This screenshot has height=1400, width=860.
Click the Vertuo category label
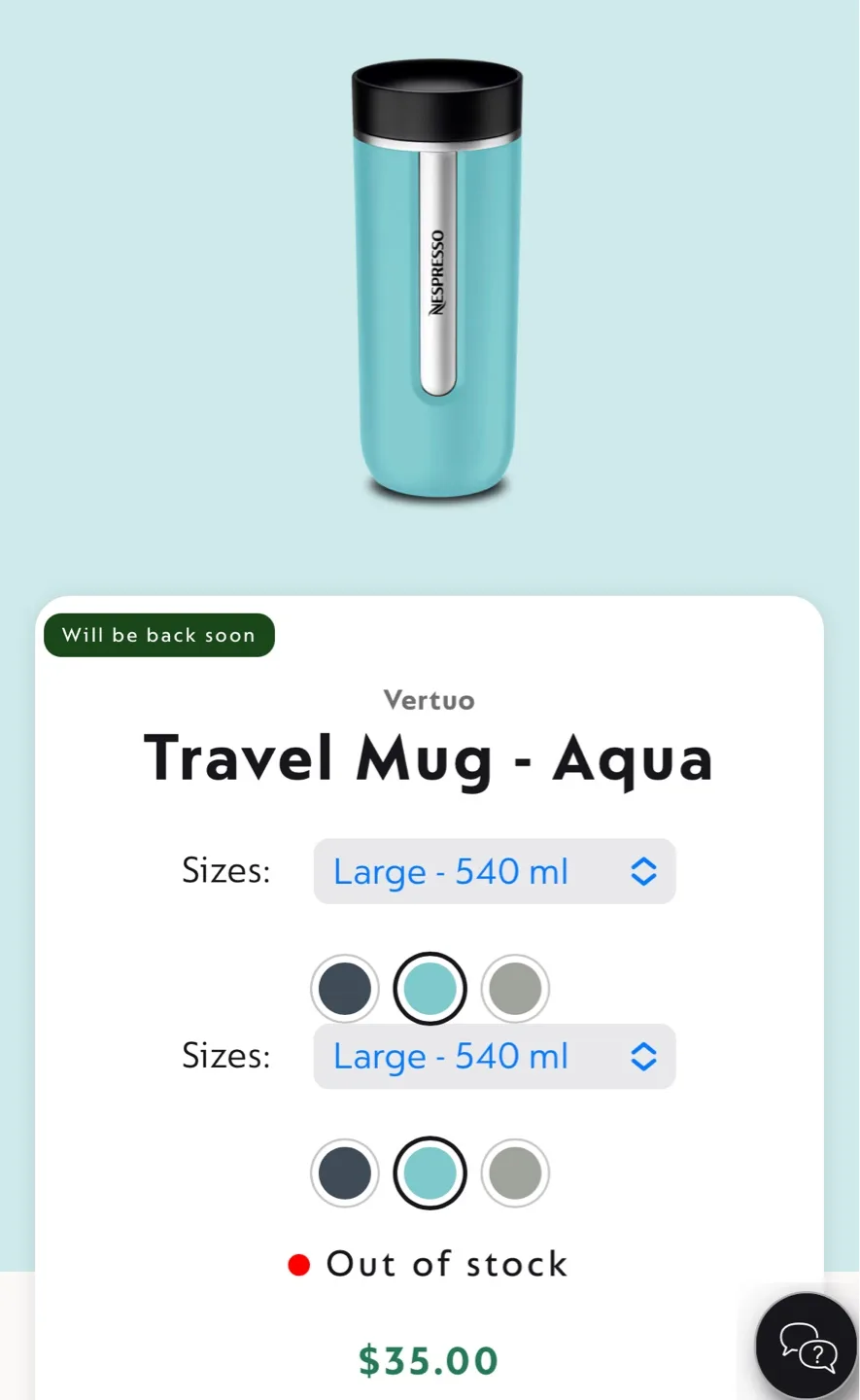429,700
